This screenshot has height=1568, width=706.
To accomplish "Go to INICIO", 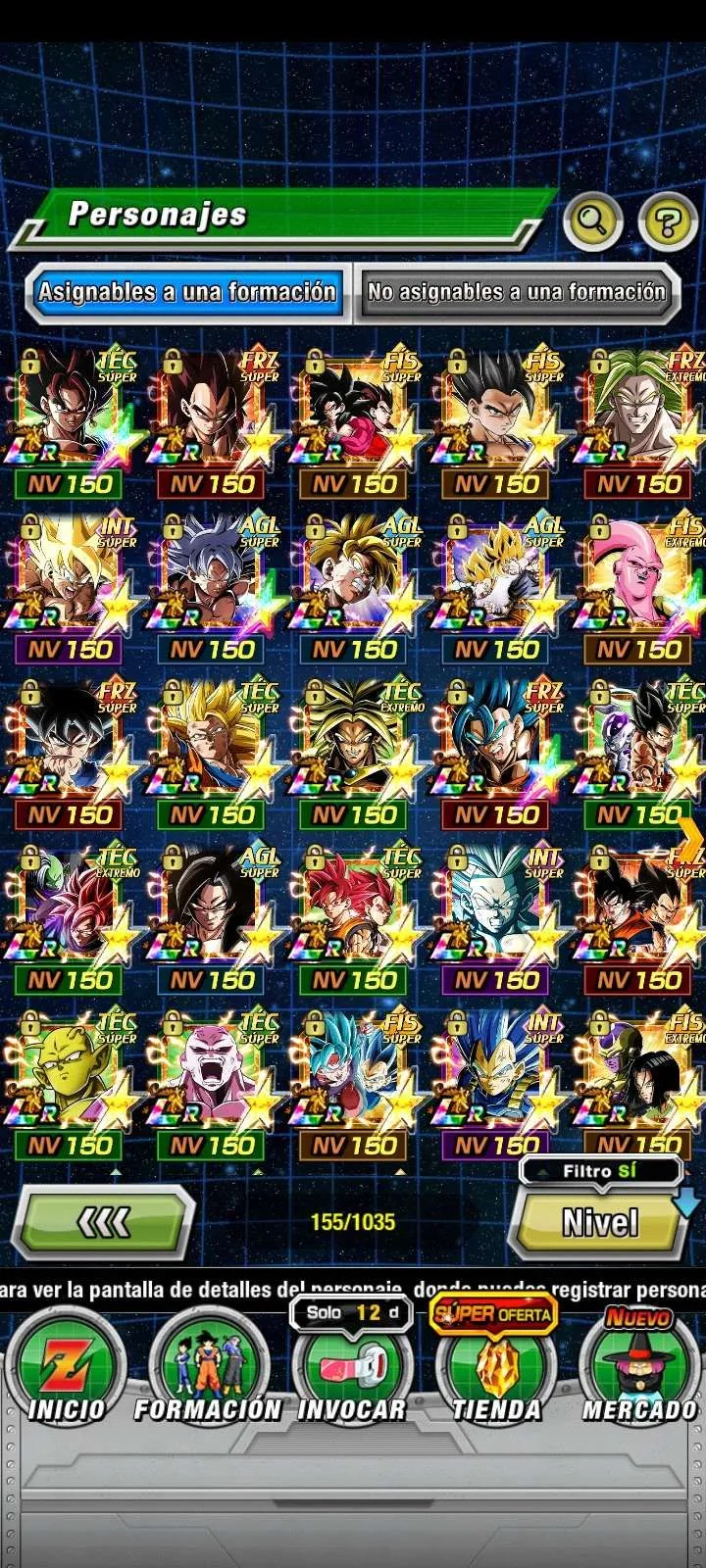I will [x=66, y=1367].
